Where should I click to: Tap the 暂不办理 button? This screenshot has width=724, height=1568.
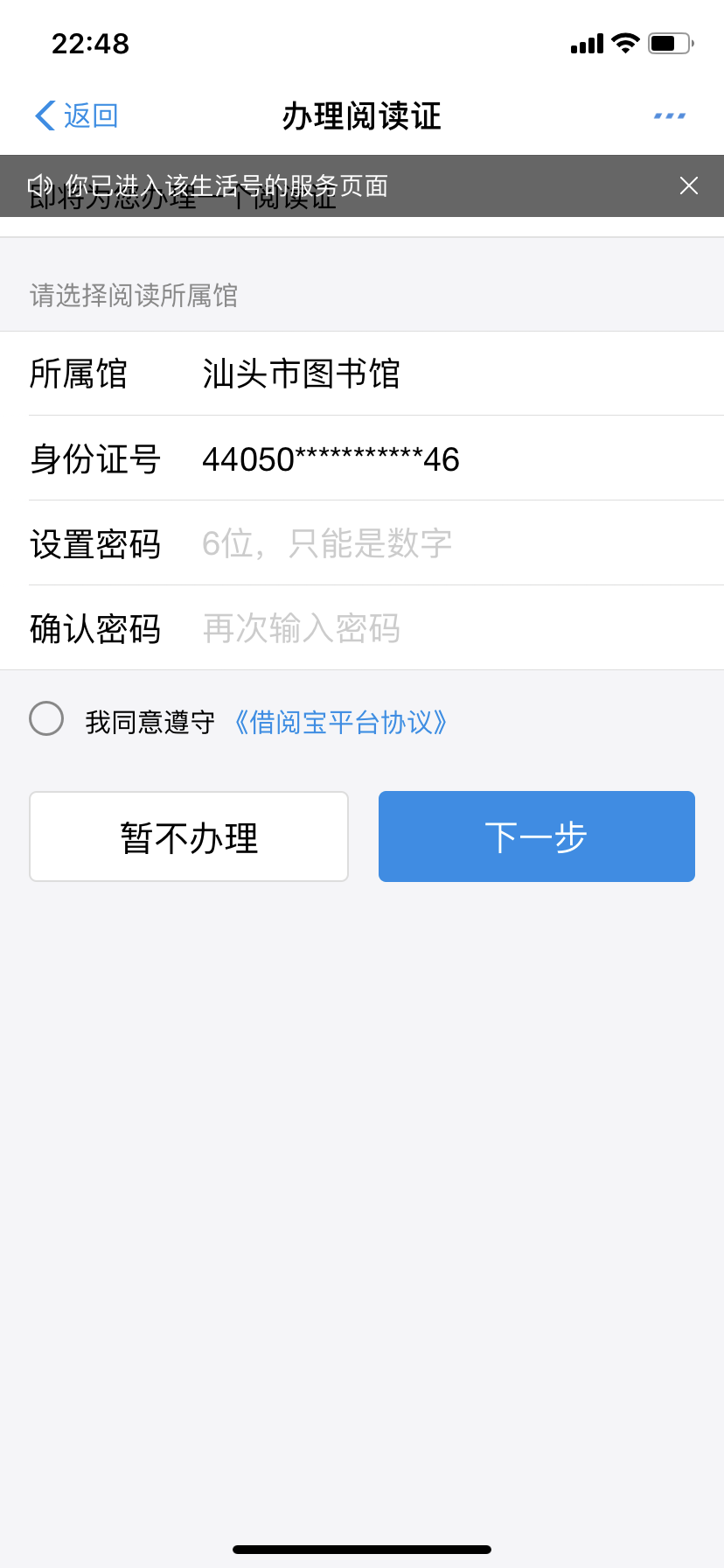coord(189,836)
